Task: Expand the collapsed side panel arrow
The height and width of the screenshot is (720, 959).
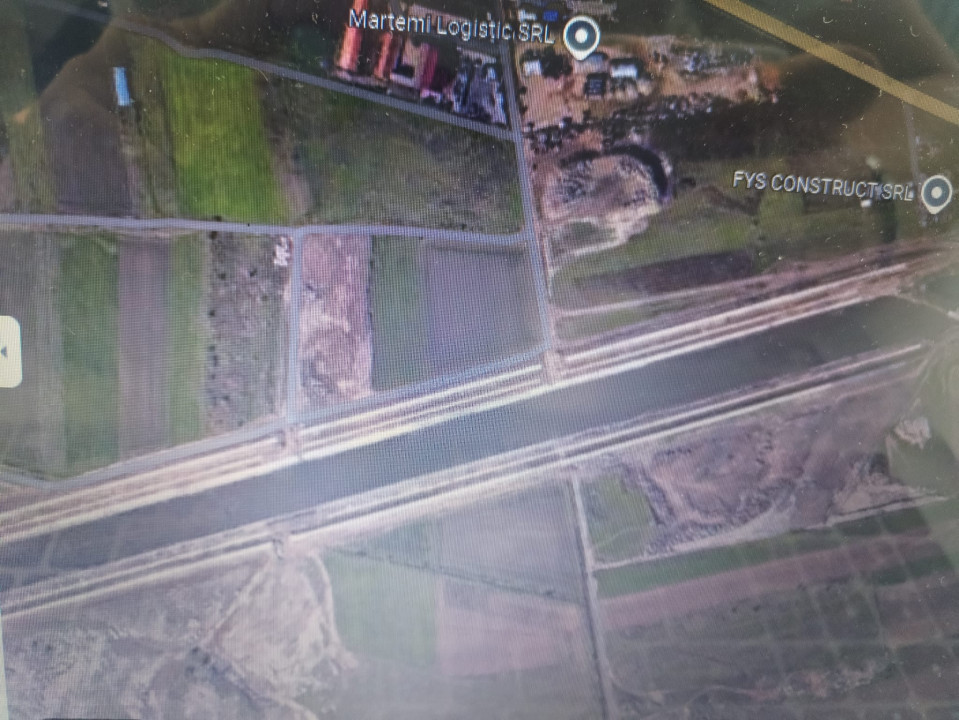Action: point(9,351)
